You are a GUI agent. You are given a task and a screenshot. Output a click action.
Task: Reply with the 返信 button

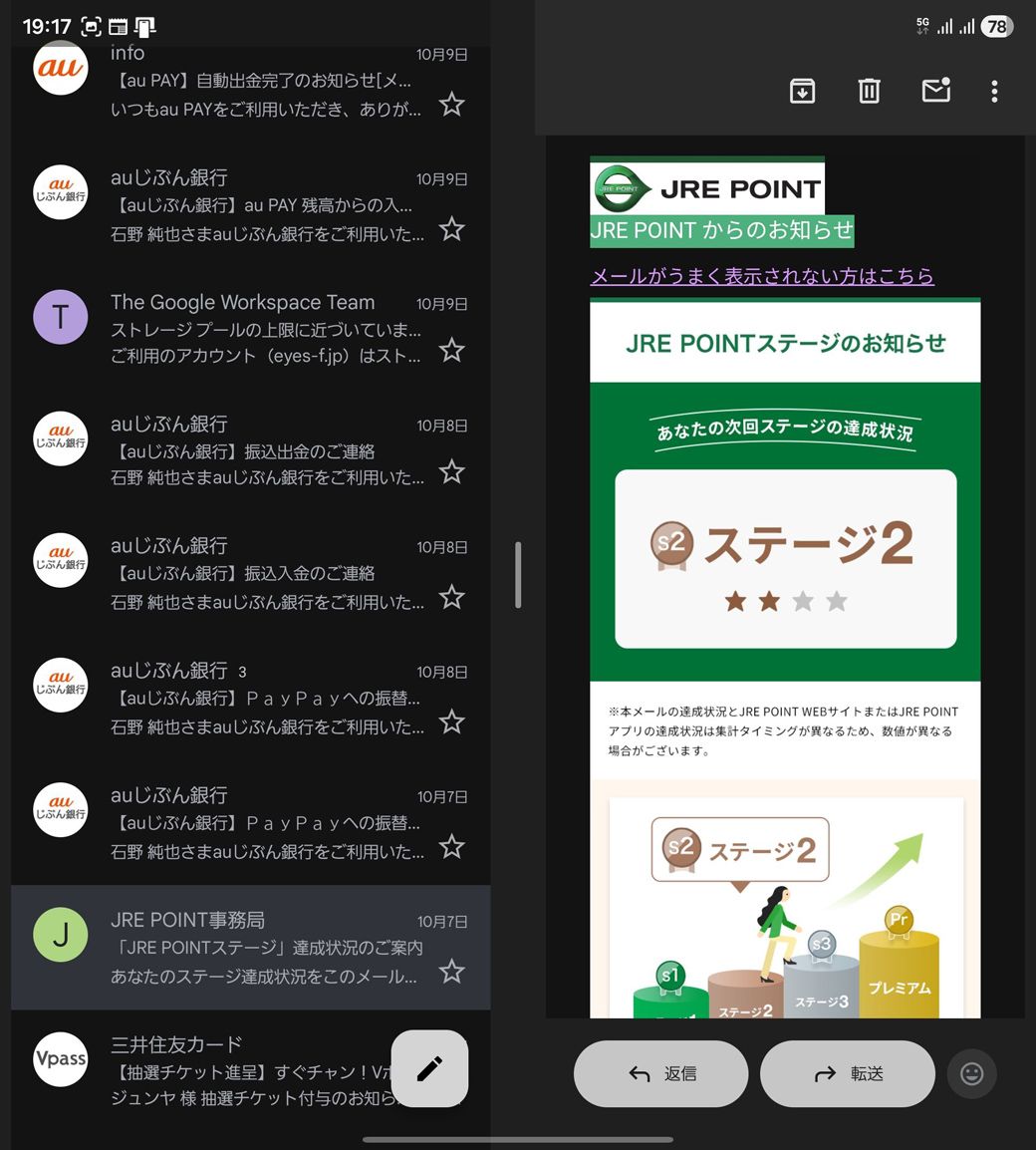[660, 1073]
